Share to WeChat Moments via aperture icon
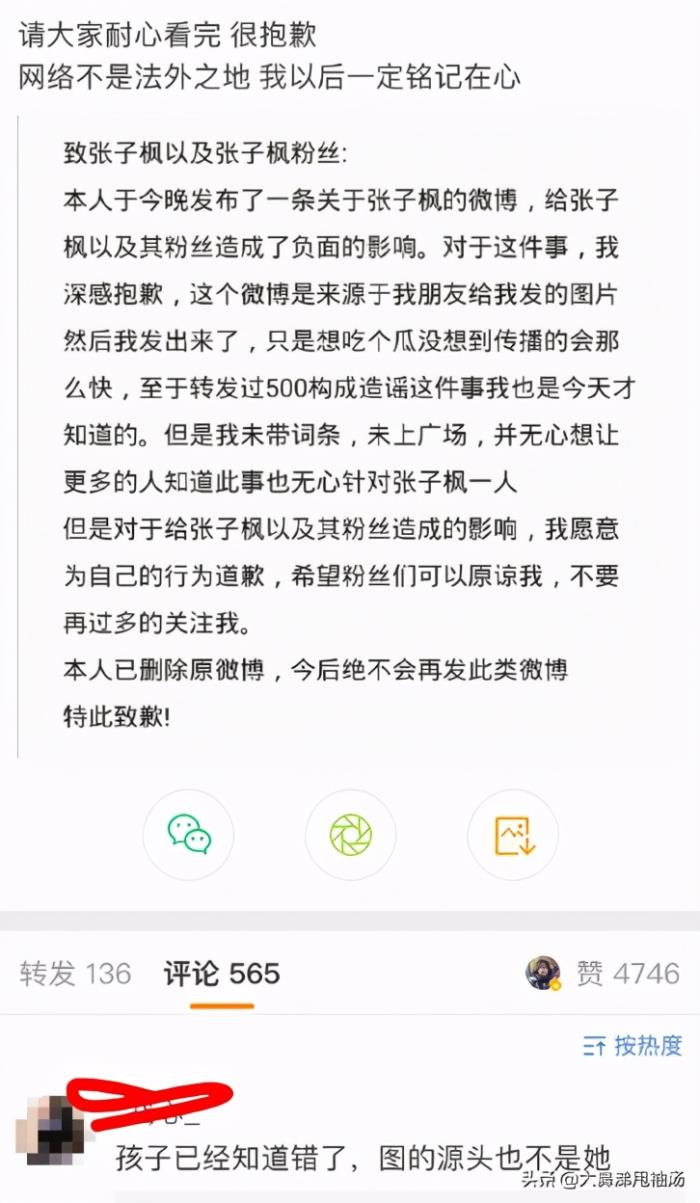This screenshot has height=1203, width=700. tap(350, 834)
